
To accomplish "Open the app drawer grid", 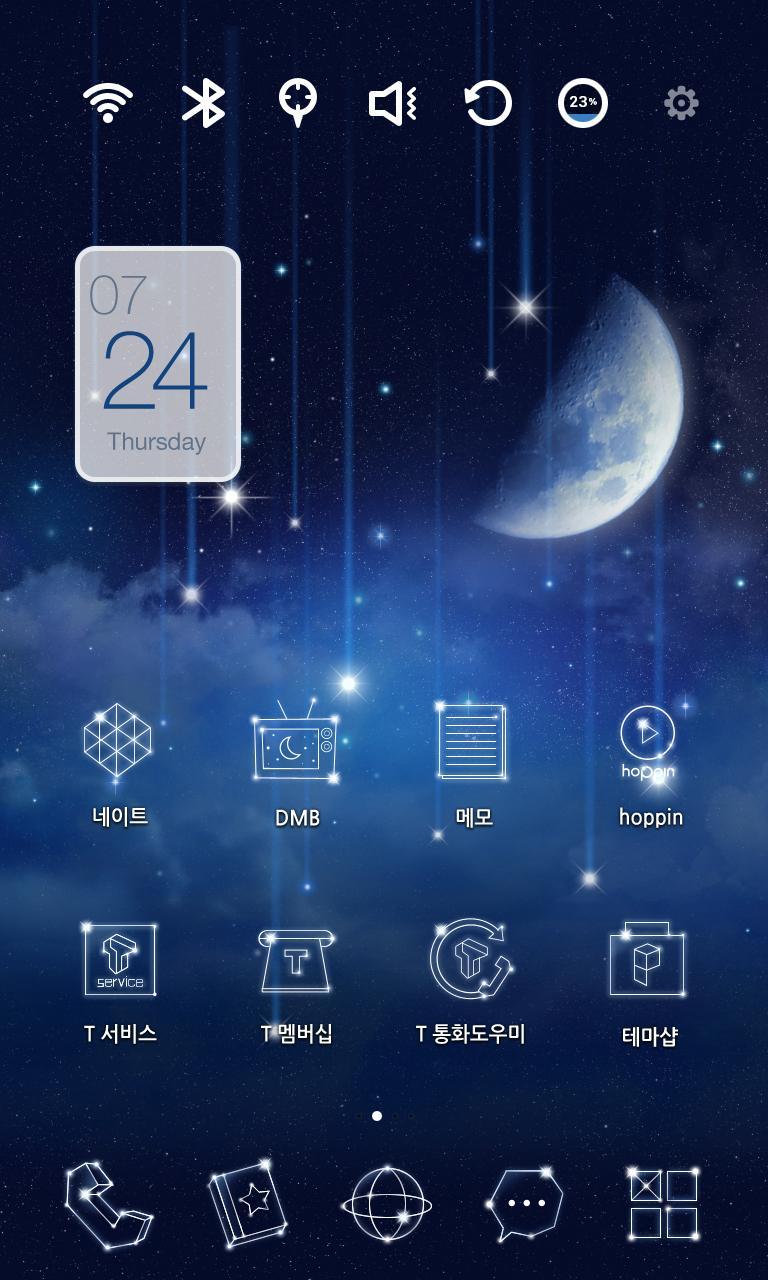I will pyautogui.click(x=663, y=1204).
